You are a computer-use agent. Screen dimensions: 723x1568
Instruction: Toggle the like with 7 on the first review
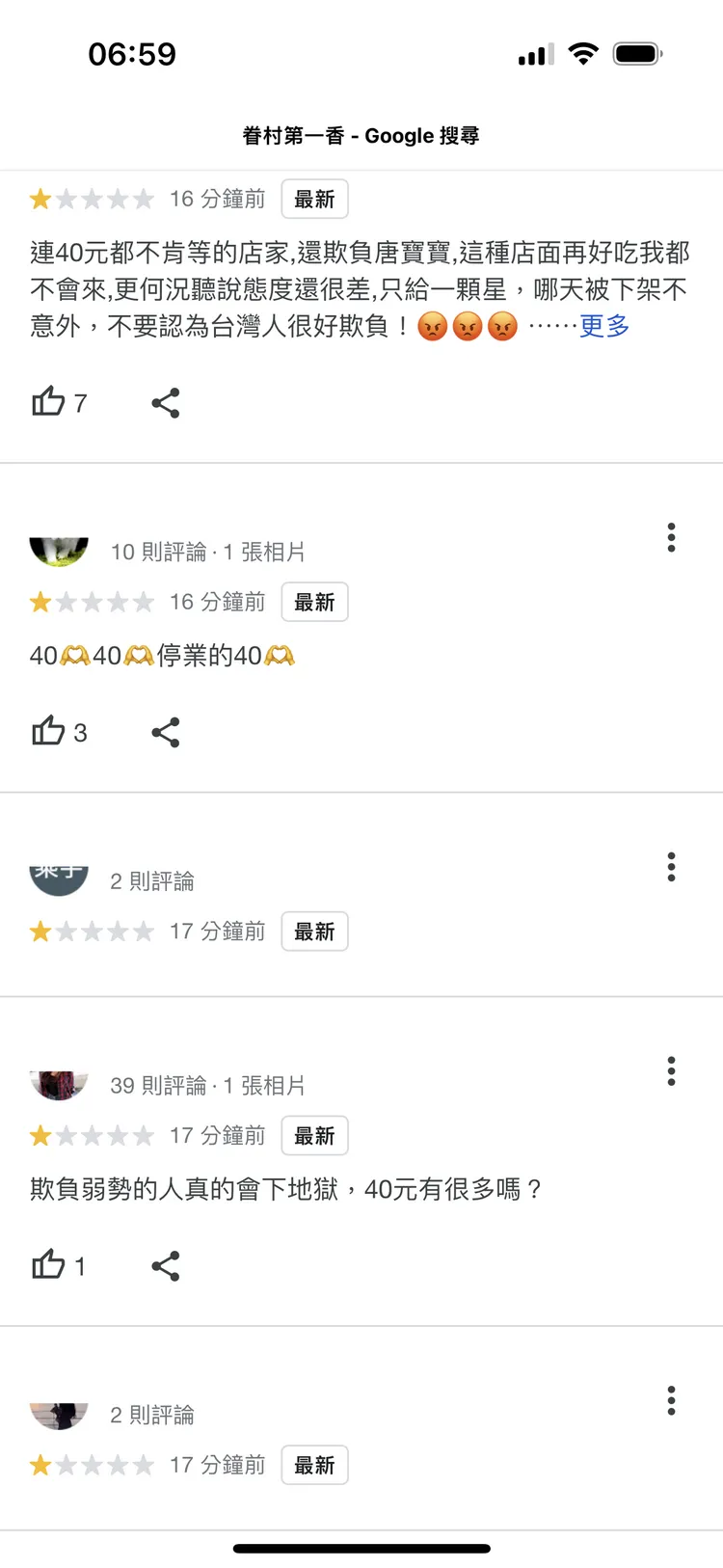click(48, 403)
